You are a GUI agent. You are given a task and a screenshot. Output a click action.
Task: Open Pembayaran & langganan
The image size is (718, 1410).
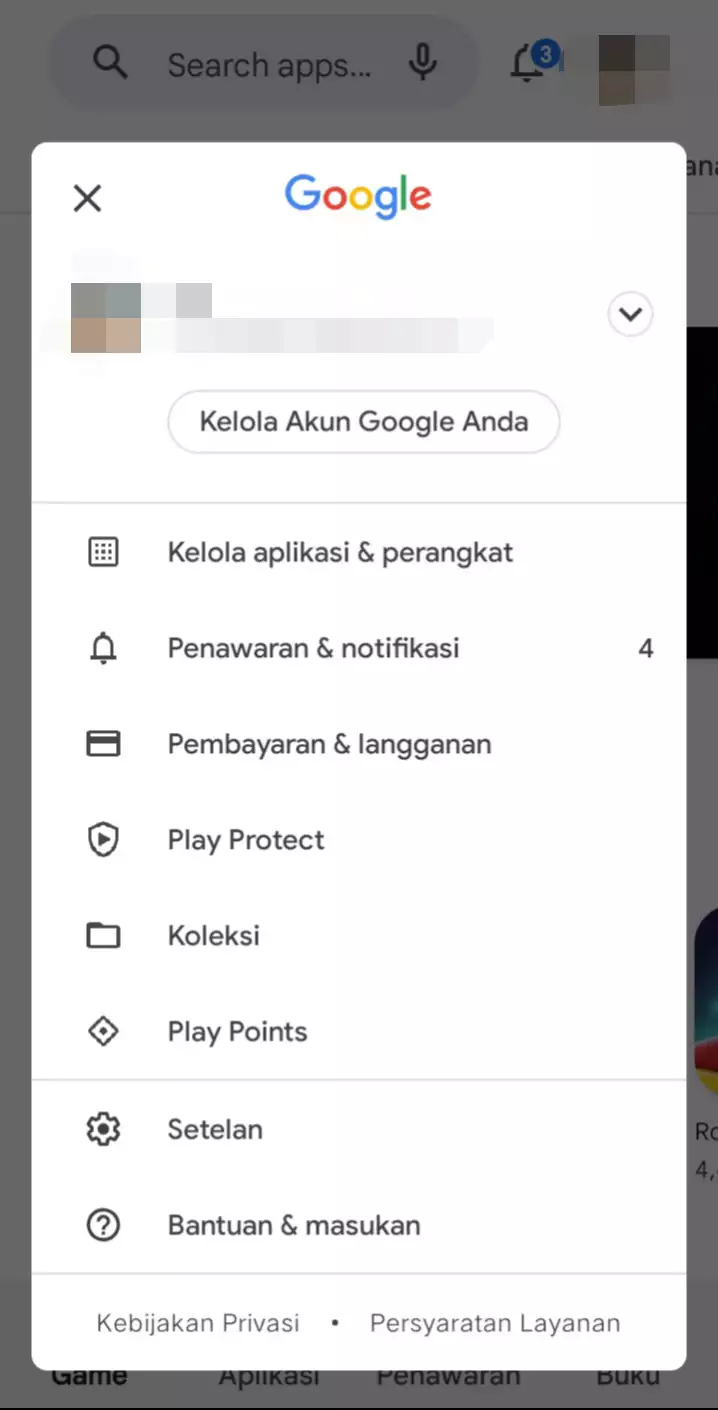tap(329, 744)
